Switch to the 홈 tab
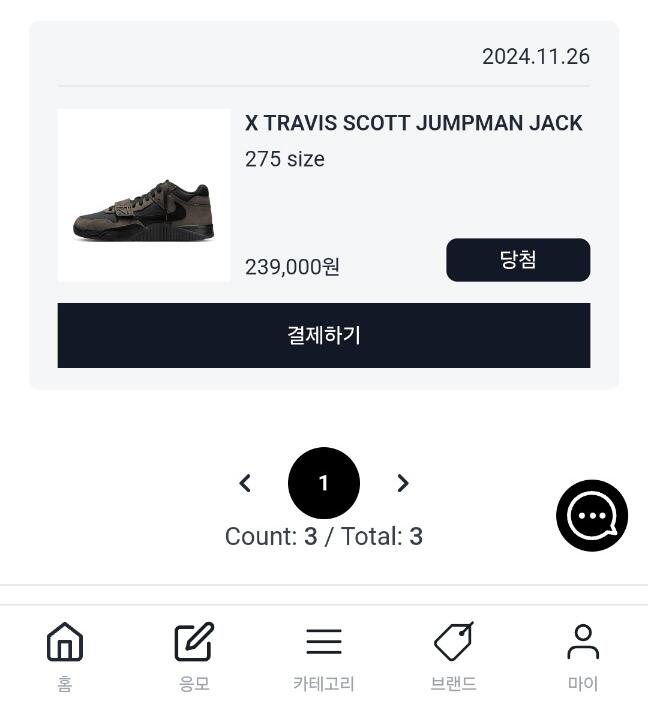 (x=65, y=656)
